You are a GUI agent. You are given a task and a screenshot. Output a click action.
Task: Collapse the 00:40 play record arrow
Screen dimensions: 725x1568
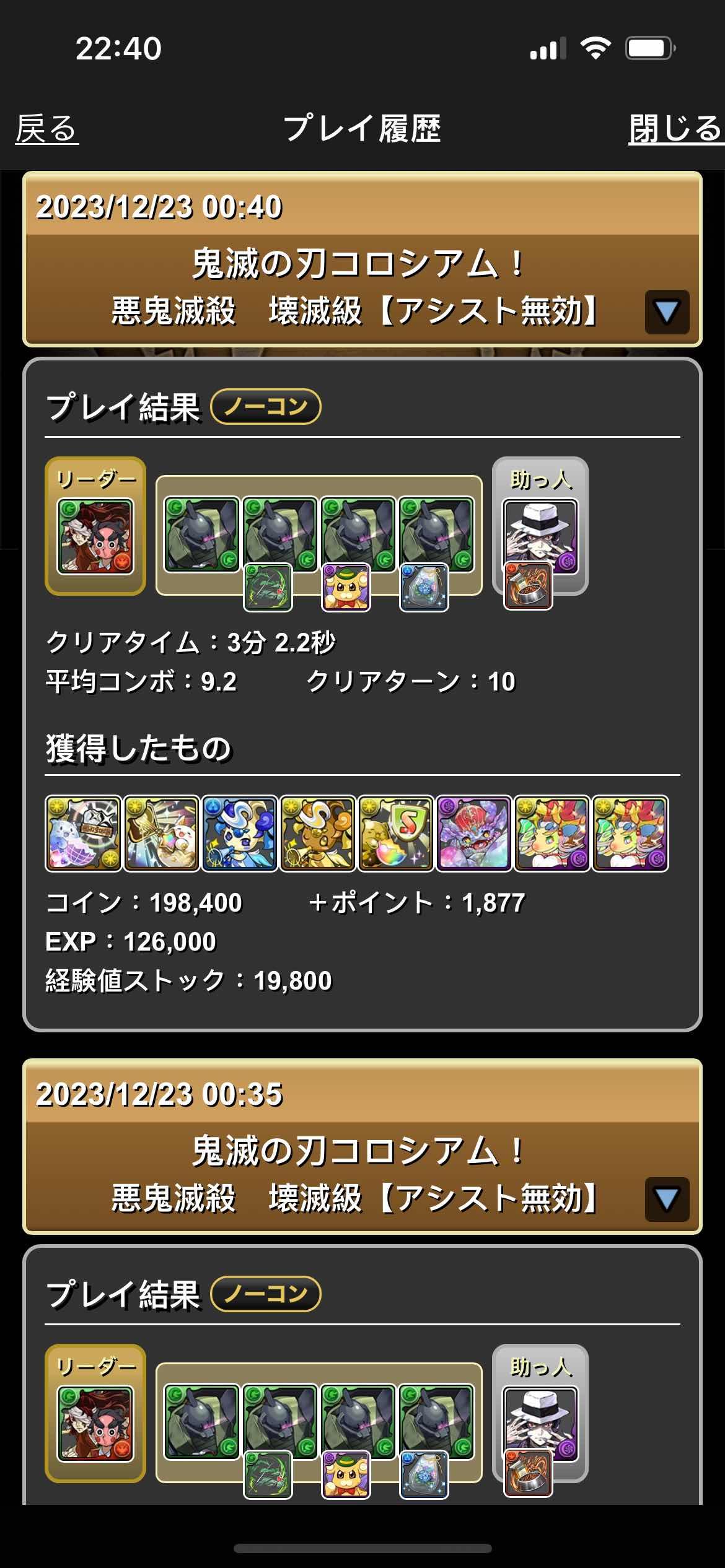pos(667,312)
